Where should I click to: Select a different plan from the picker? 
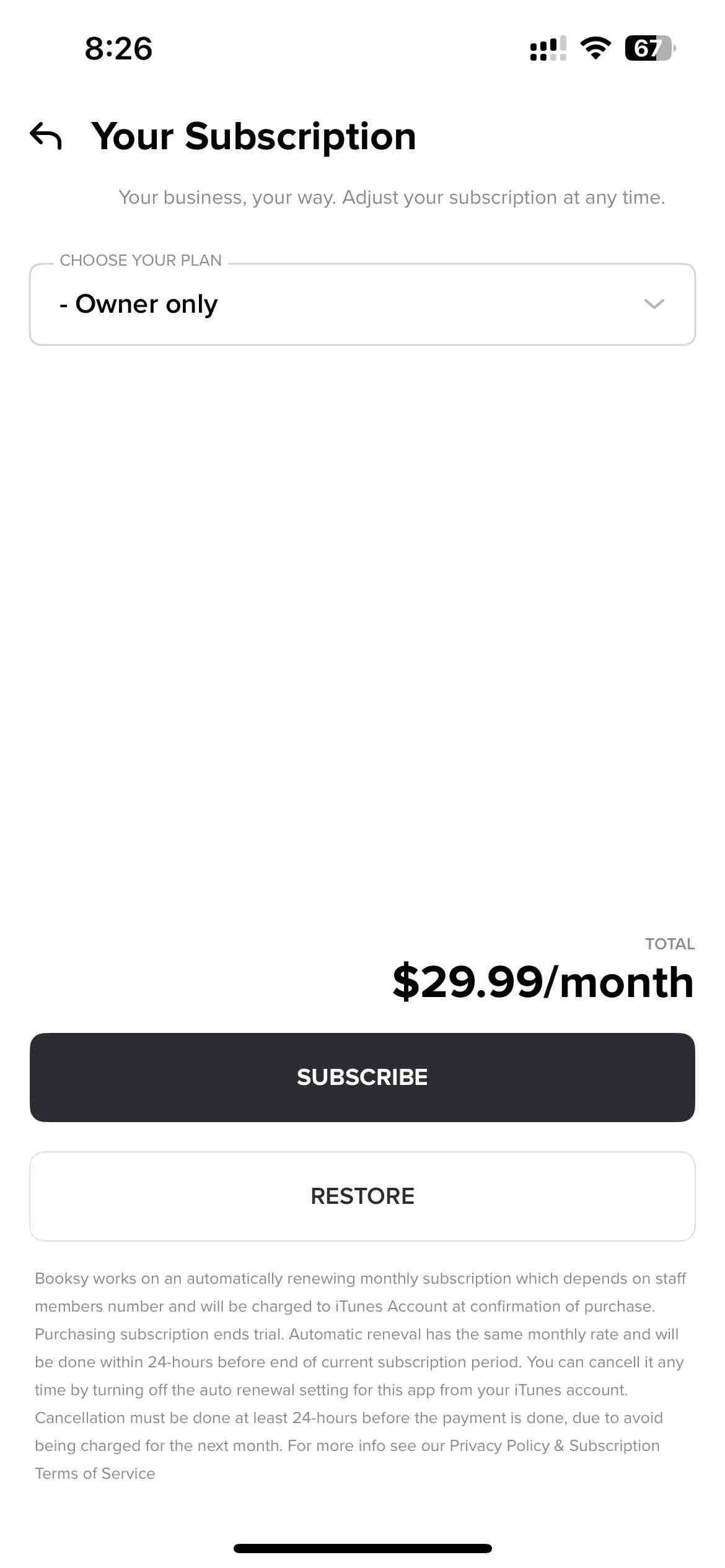coord(362,304)
